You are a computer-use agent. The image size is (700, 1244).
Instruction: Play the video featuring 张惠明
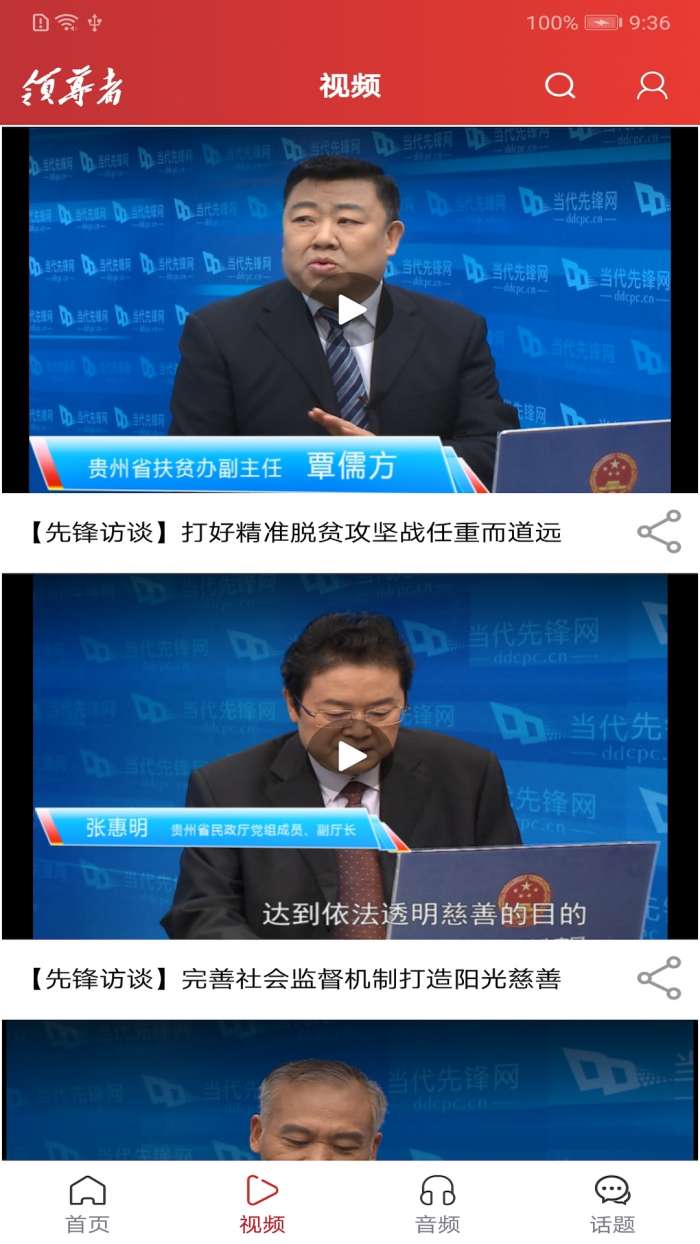350,756
